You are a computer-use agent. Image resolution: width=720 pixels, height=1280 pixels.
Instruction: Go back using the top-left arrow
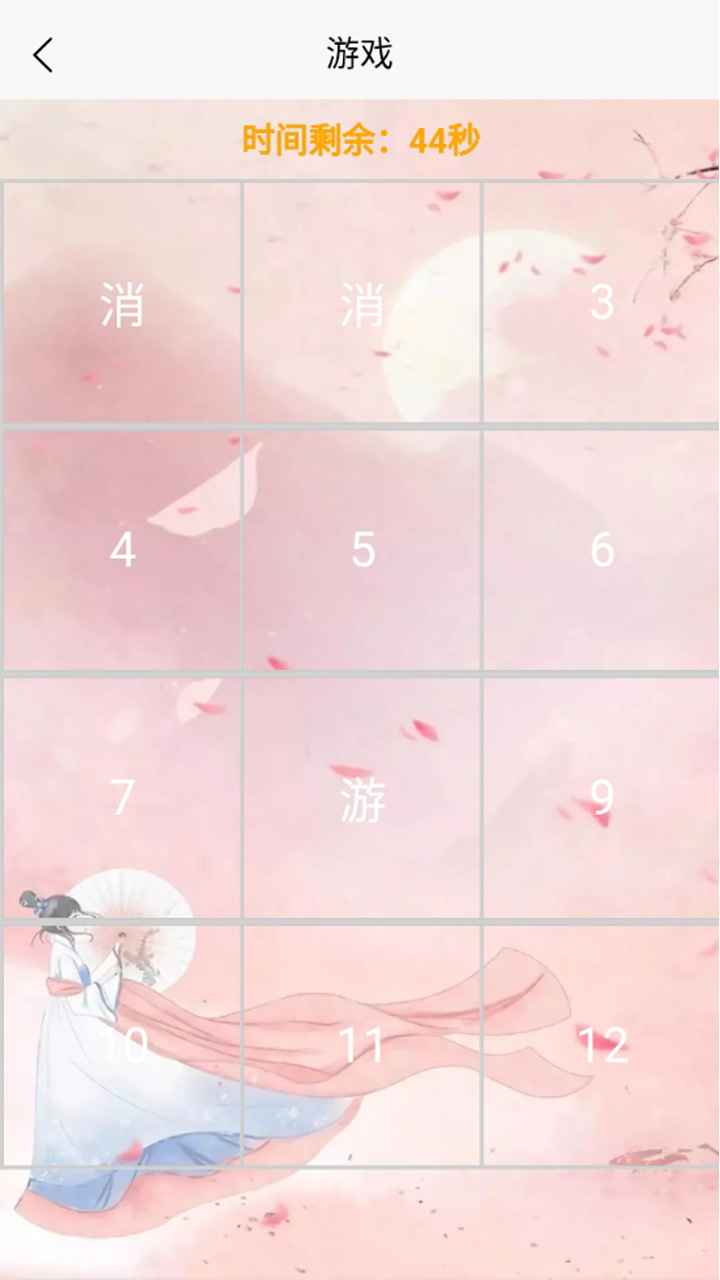(x=42, y=55)
